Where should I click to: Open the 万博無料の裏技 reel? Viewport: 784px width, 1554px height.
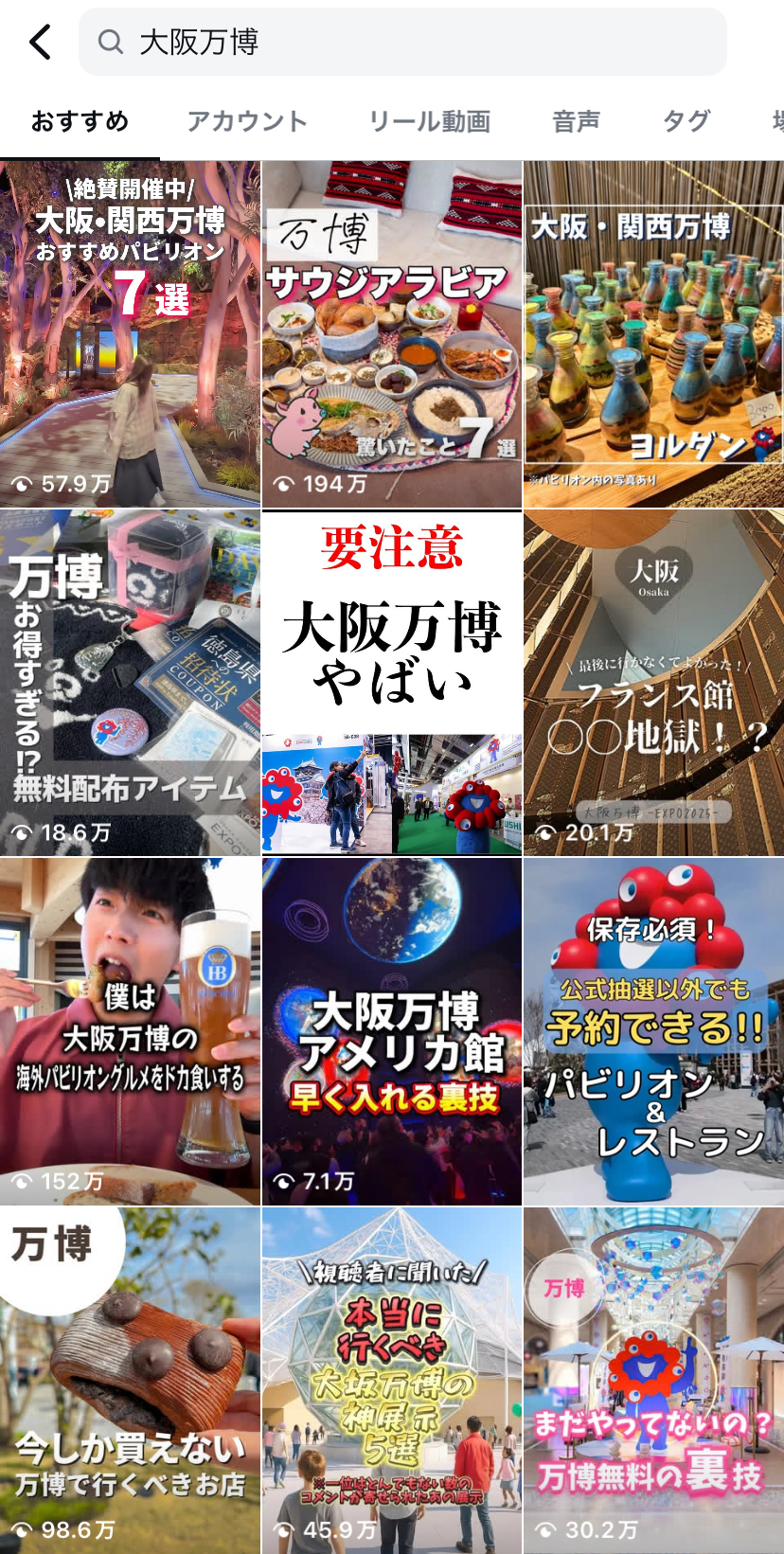[653, 1380]
